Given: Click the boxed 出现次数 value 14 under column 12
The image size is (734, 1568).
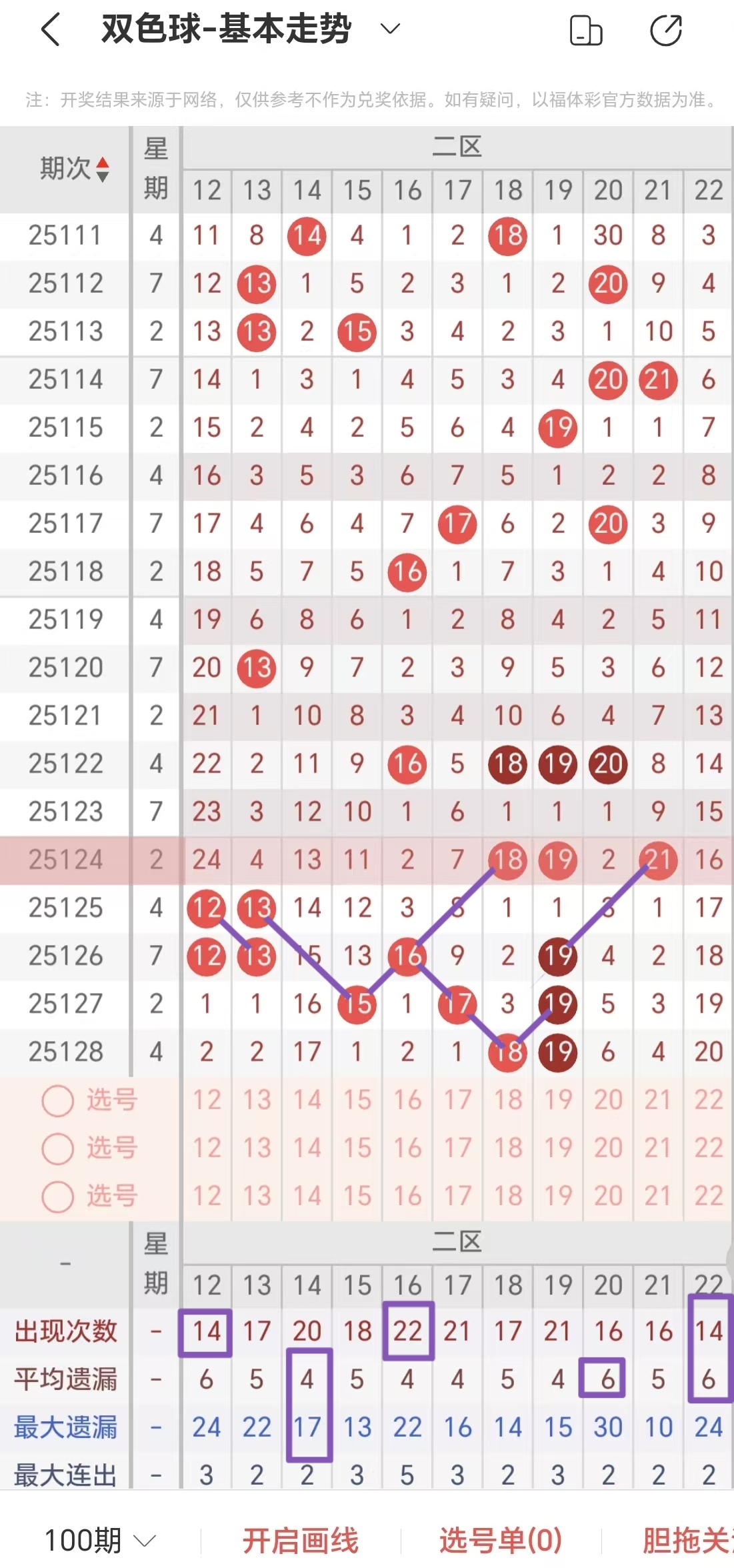Looking at the screenshot, I should pyautogui.click(x=207, y=1331).
